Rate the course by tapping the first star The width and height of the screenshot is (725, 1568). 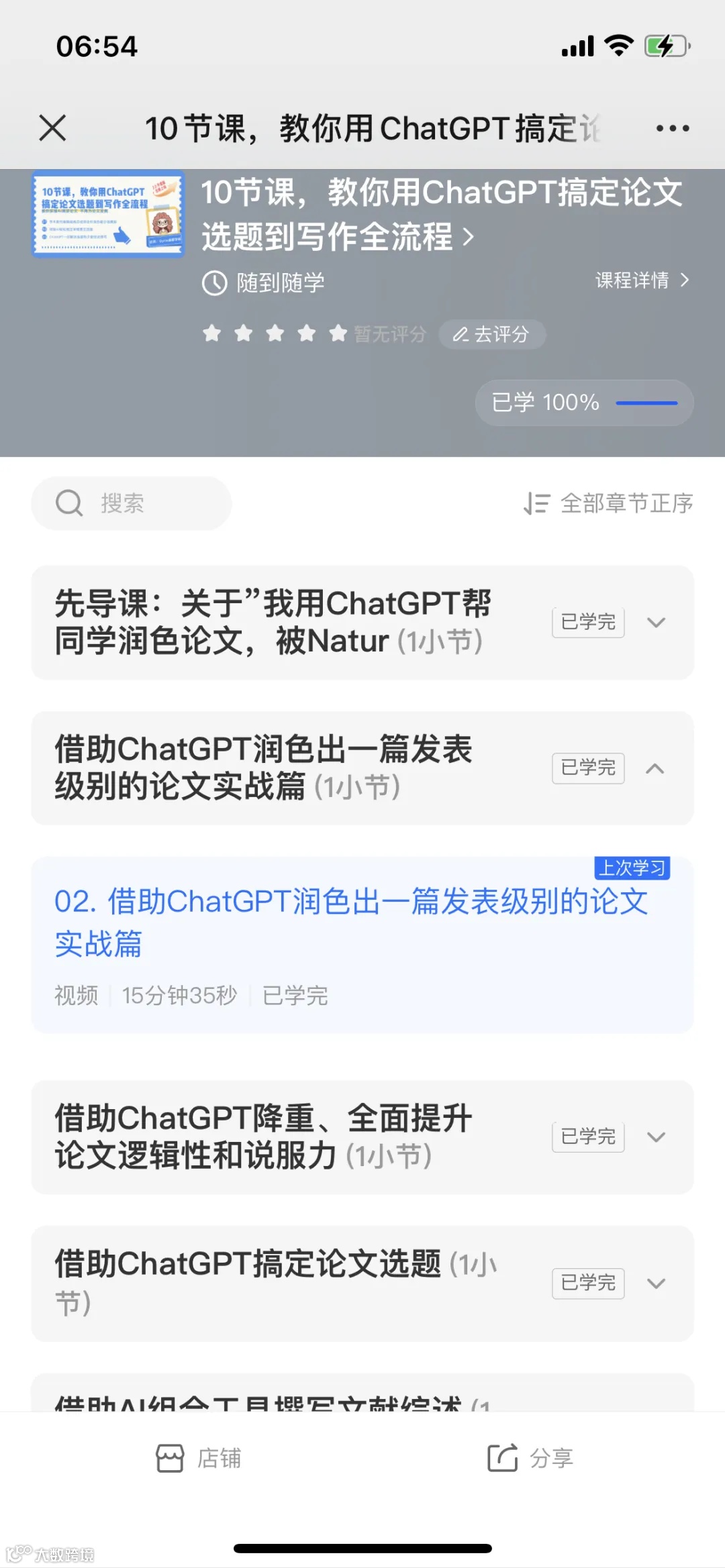[212, 333]
